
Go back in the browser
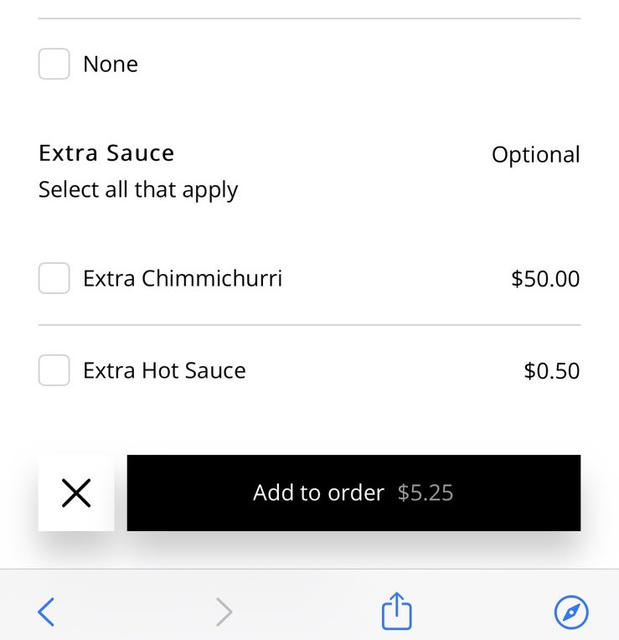click(46, 611)
